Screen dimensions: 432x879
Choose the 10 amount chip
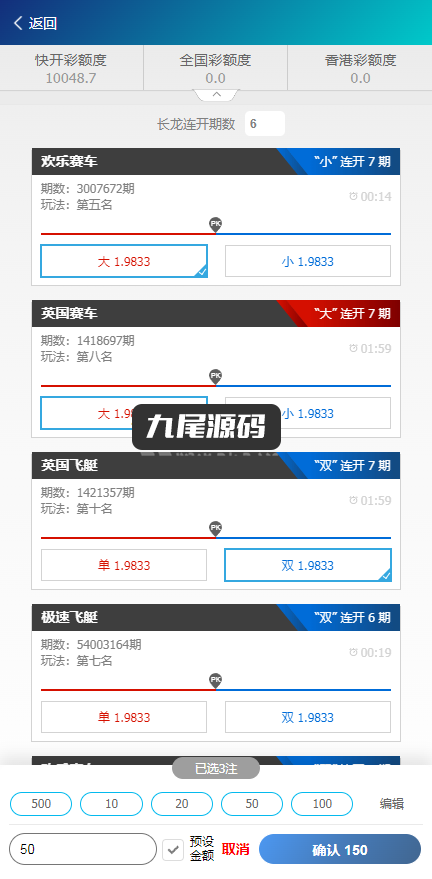(x=111, y=804)
